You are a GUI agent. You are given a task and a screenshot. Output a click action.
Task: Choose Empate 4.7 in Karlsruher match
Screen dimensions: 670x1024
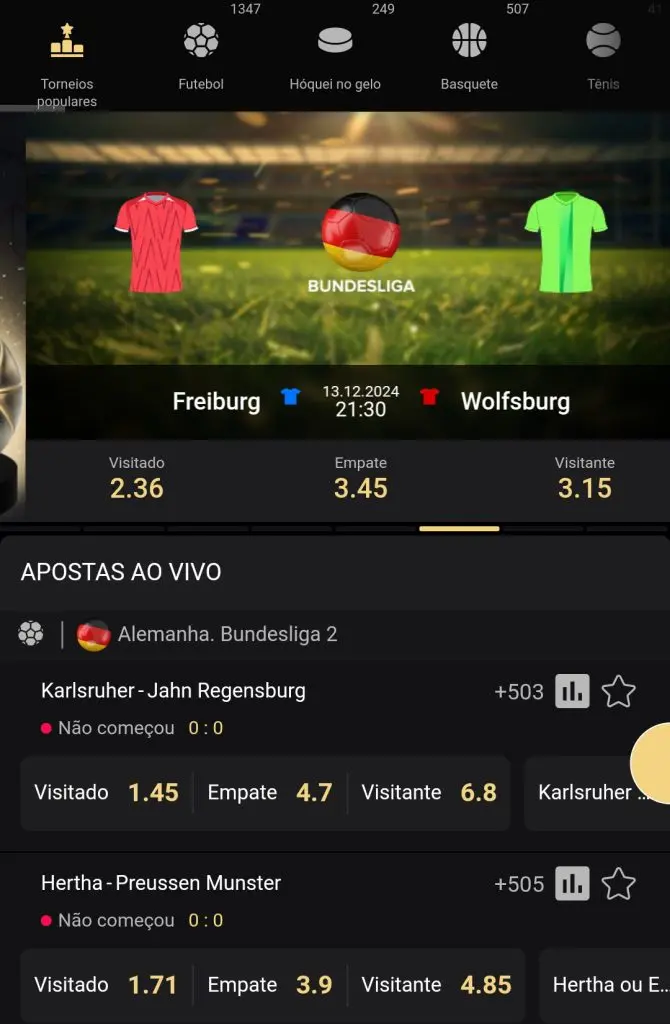tap(270, 793)
